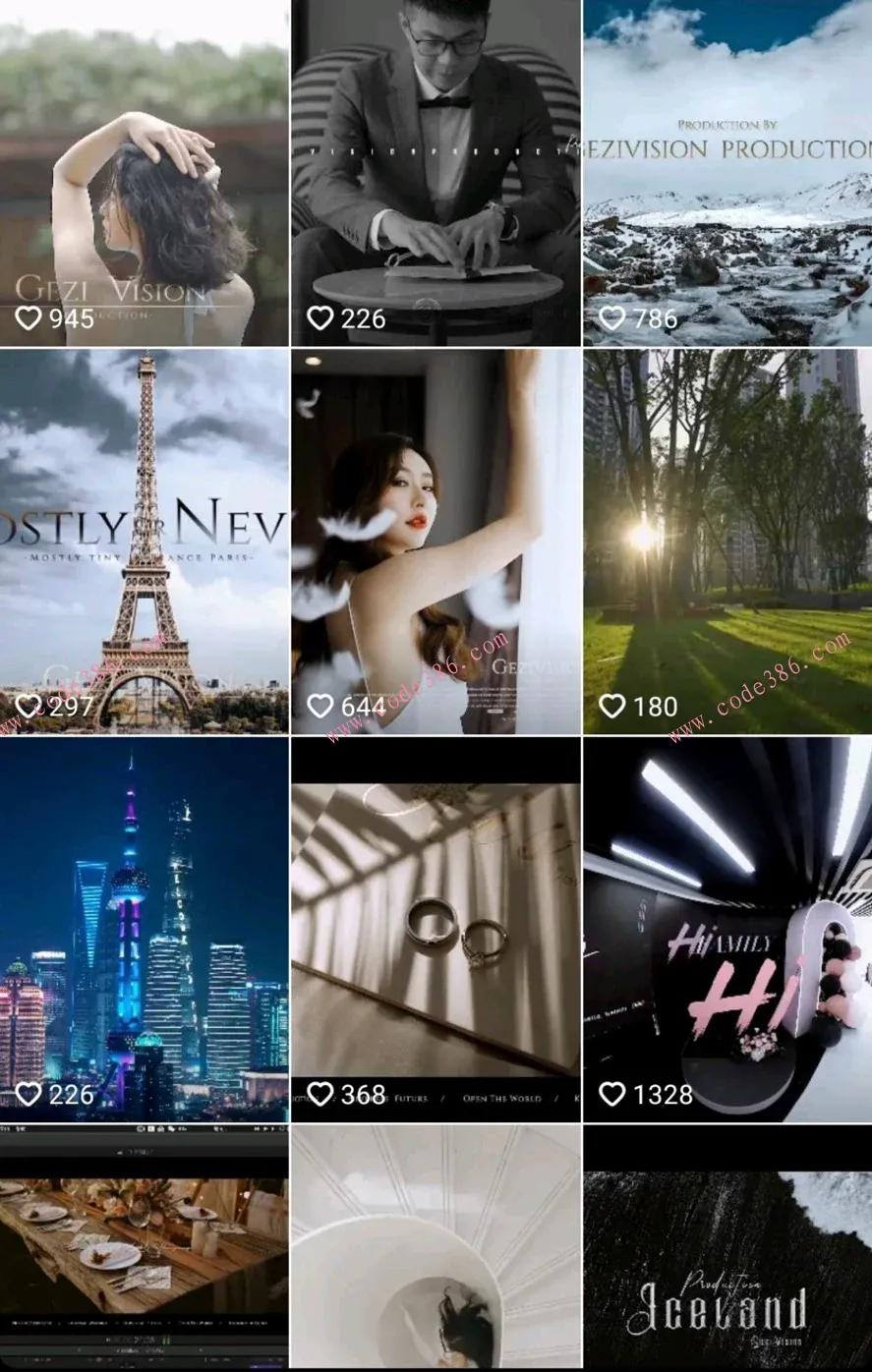Play the wooden dining table video

coord(145,1248)
